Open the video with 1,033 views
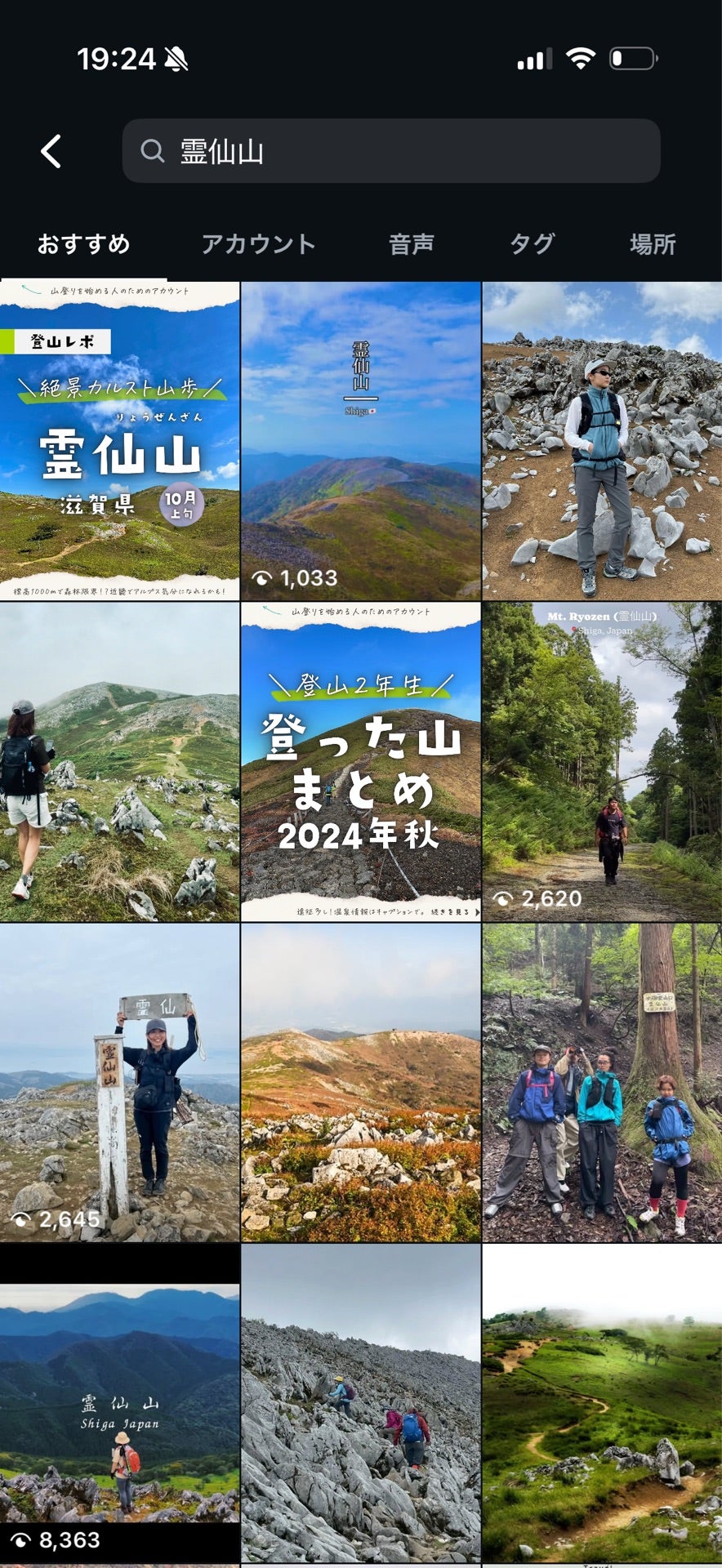This screenshot has height=1568, width=722. (x=360, y=441)
